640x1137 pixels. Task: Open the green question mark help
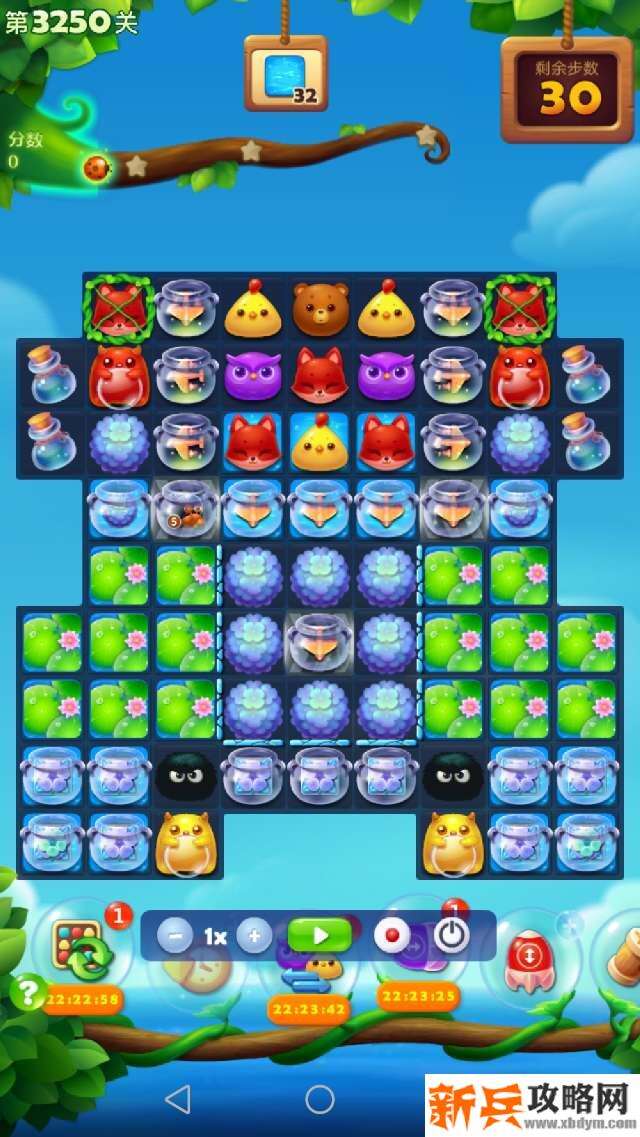(x=29, y=992)
